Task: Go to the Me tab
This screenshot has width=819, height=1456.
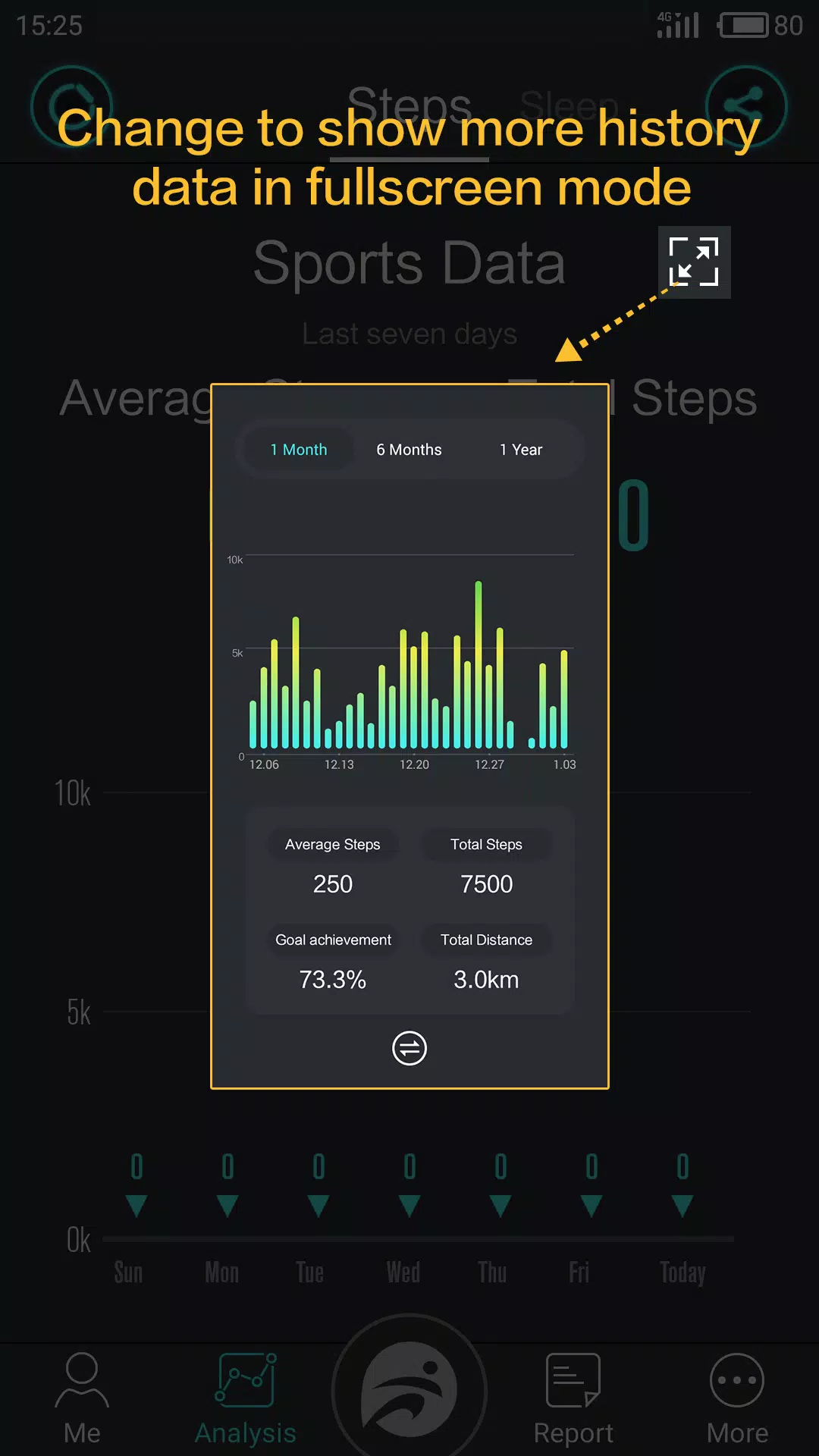Action: [82, 1399]
